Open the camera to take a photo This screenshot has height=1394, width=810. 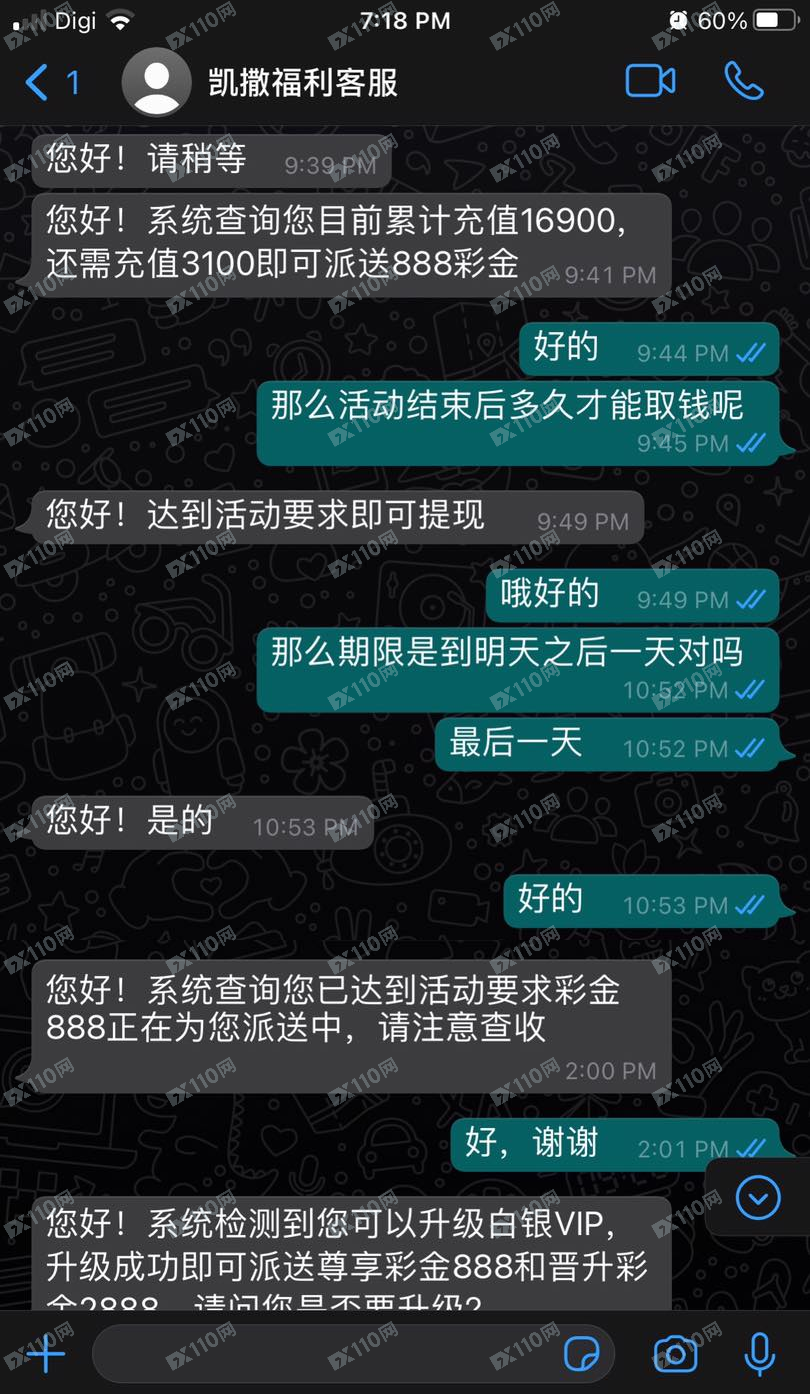coord(675,1354)
